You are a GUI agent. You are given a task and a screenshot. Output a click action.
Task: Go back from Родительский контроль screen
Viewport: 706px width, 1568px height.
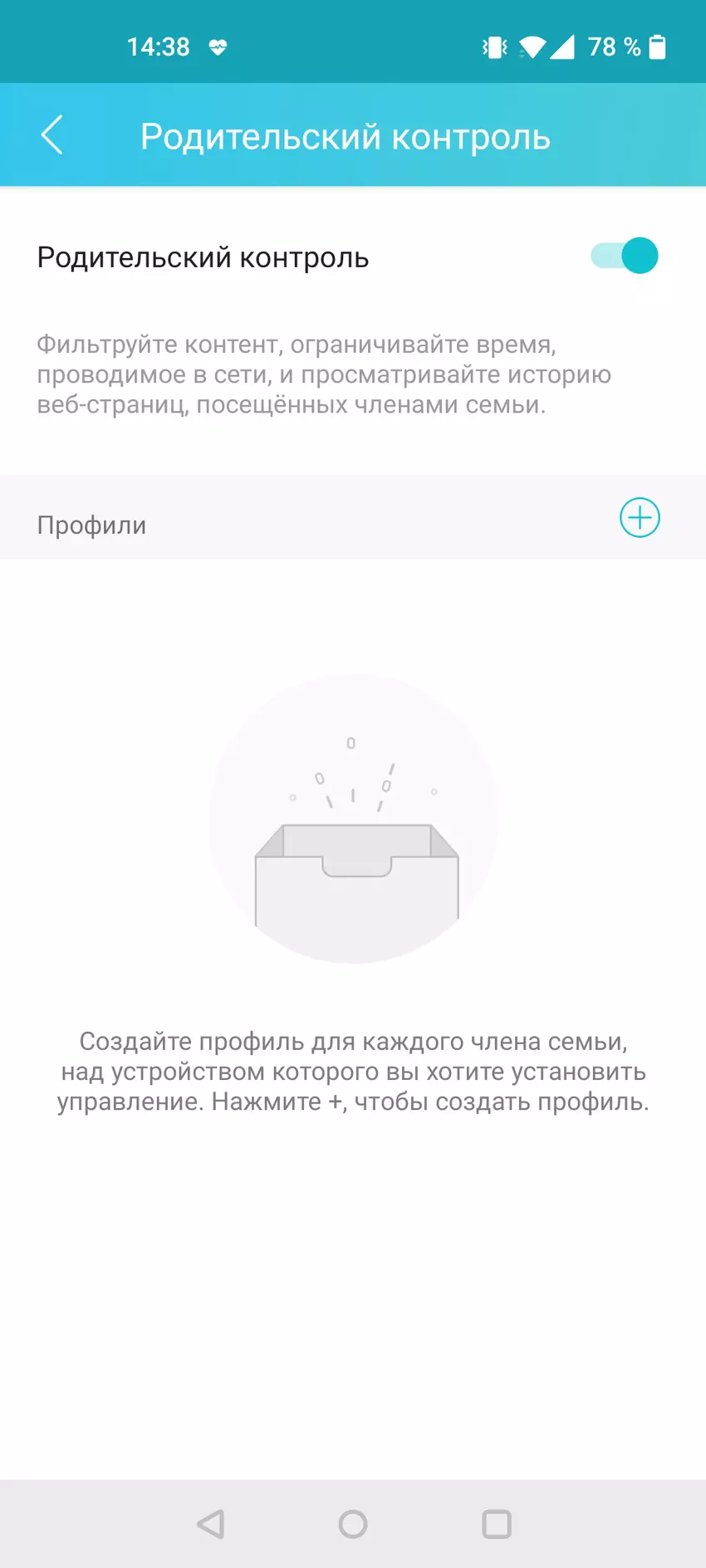click(x=51, y=135)
